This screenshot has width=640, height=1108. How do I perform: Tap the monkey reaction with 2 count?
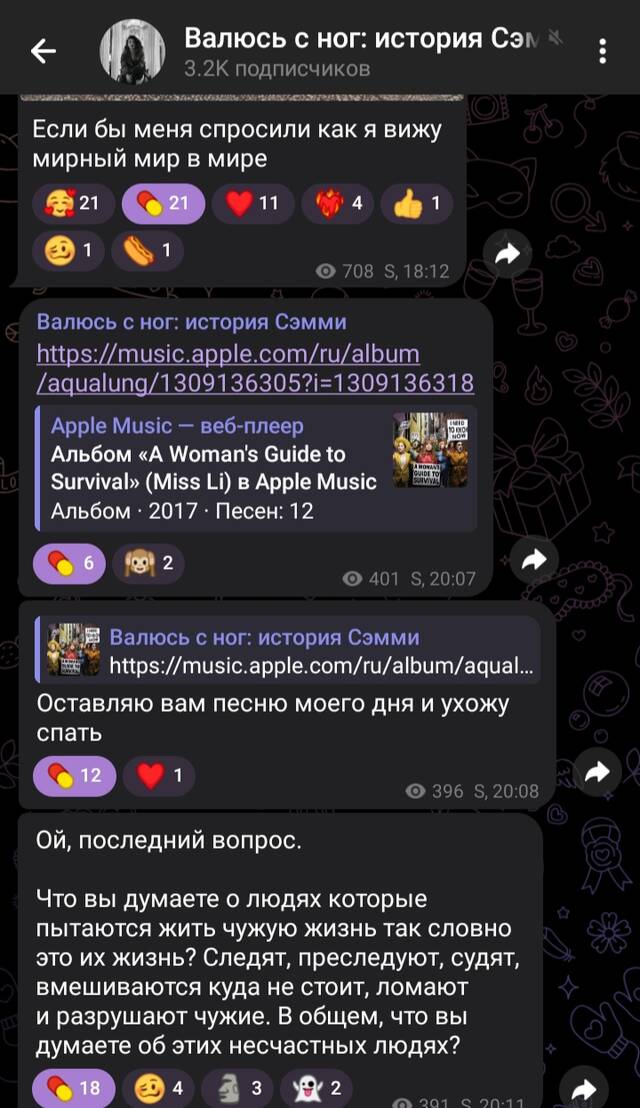148,563
